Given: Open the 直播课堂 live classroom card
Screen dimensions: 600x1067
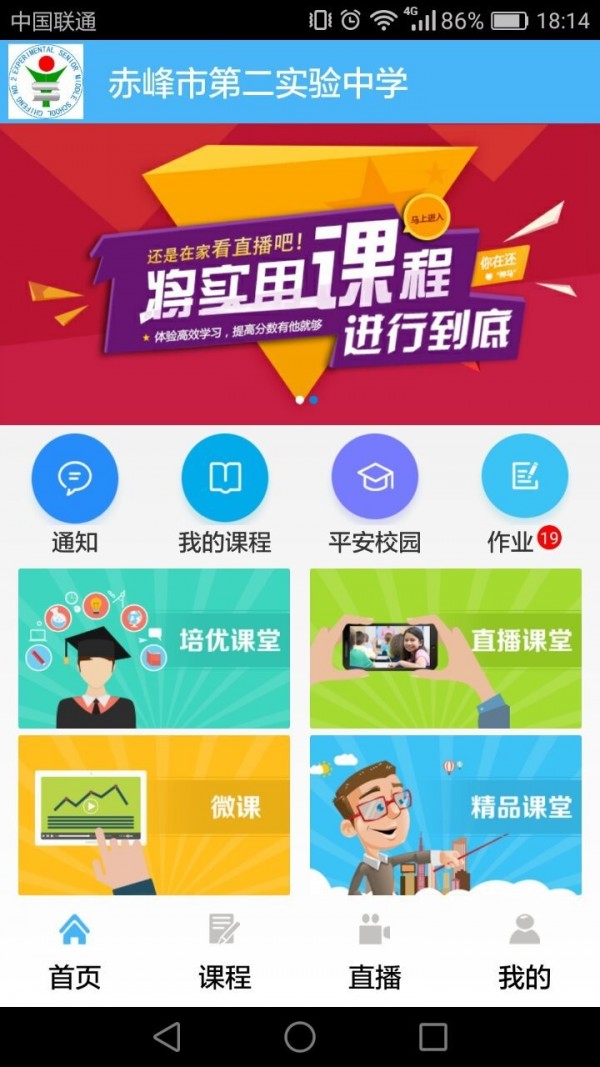Looking at the screenshot, I should [x=445, y=648].
